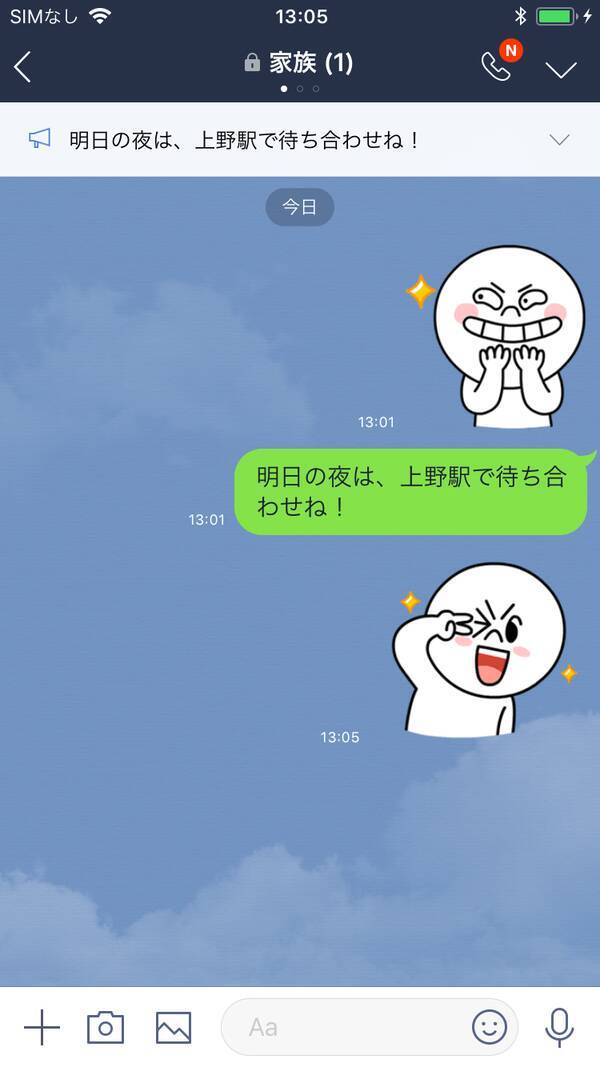Start a call in 家族 group
The image size is (600, 1067).
pos(496,67)
